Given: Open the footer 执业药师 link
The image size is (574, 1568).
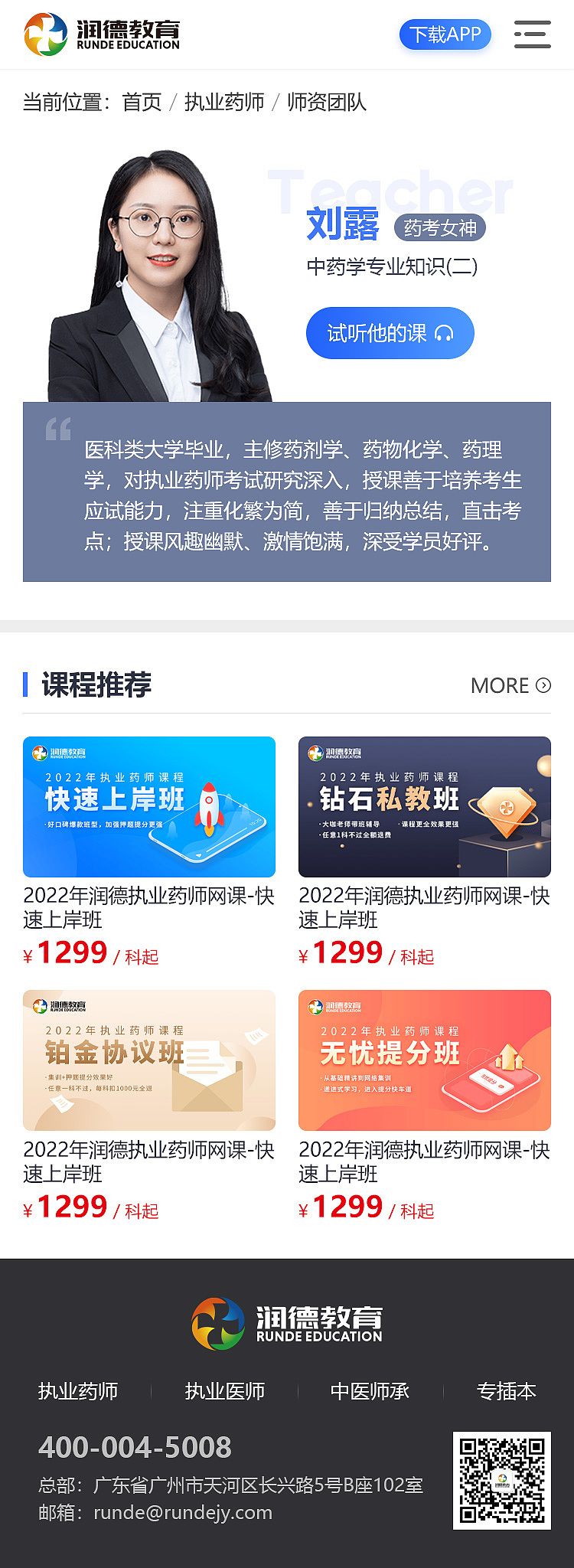Looking at the screenshot, I should click(x=78, y=1391).
